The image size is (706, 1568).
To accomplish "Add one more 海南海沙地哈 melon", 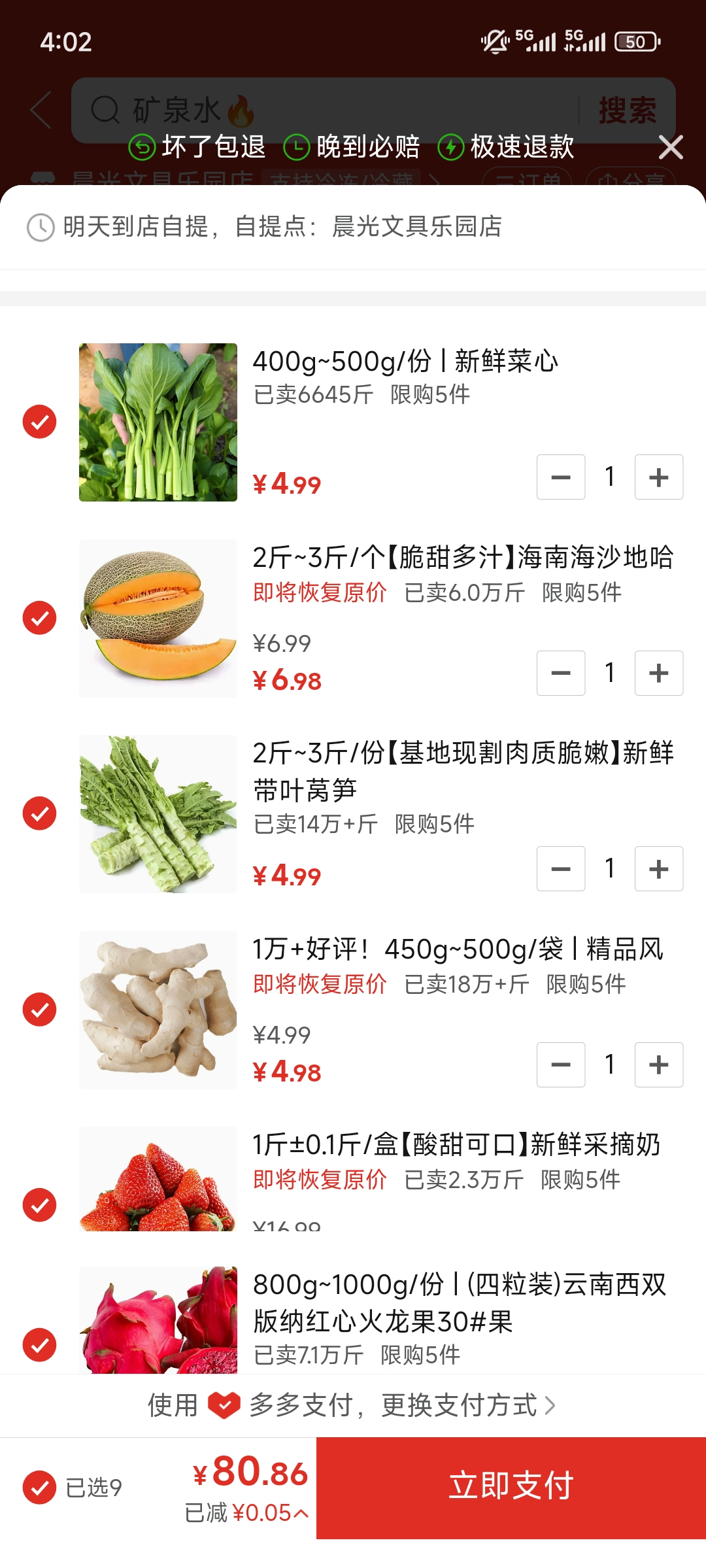I will pos(658,673).
